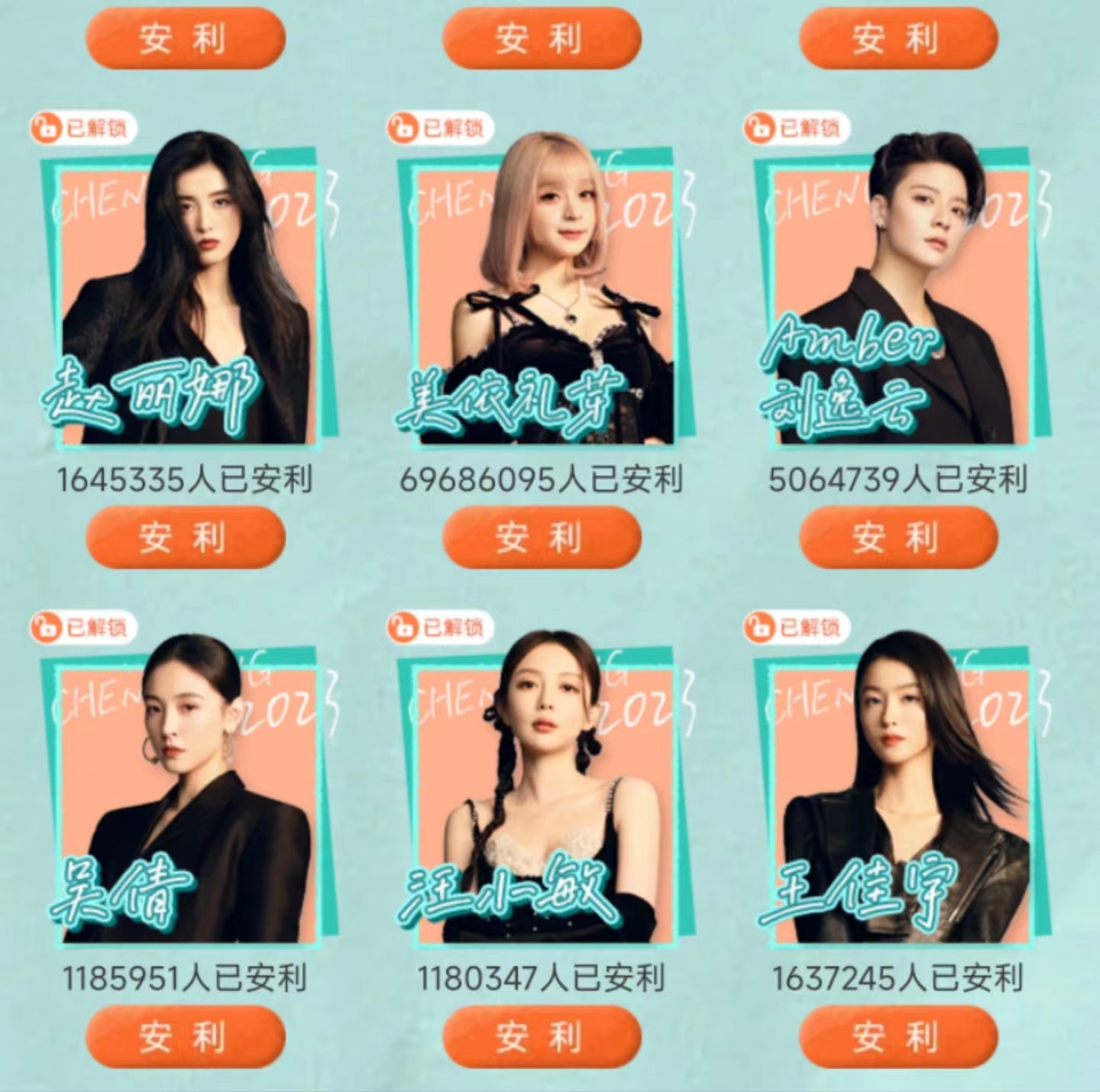1100x1092 pixels.
Task: Tap 安利 button under 吴倩
Action: pyautogui.click(x=185, y=1036)
